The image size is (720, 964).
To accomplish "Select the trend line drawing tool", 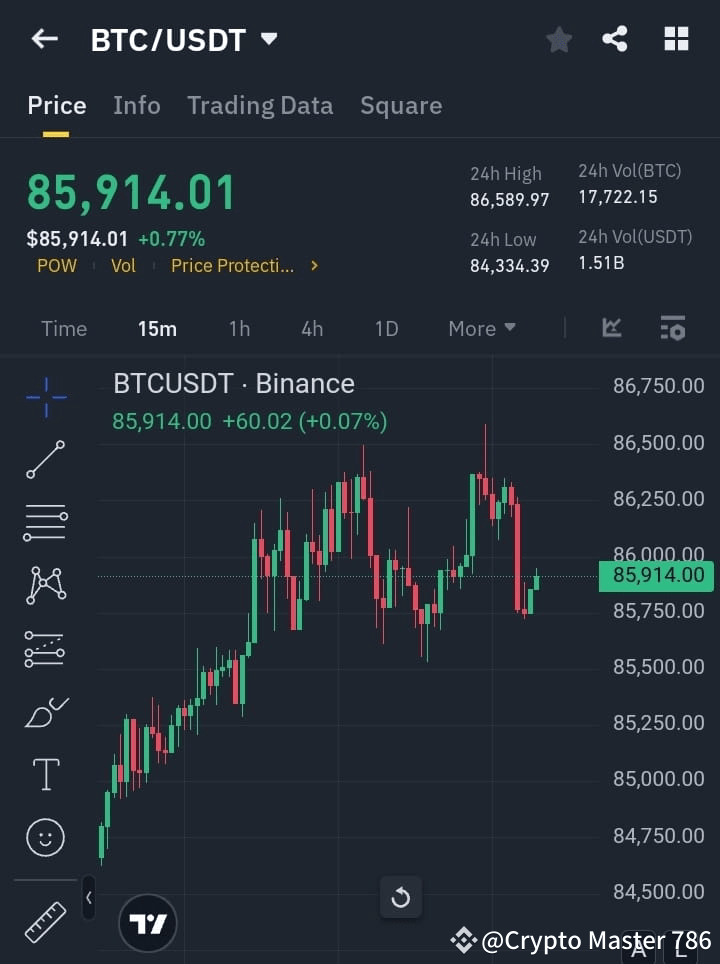I will 45,460.
